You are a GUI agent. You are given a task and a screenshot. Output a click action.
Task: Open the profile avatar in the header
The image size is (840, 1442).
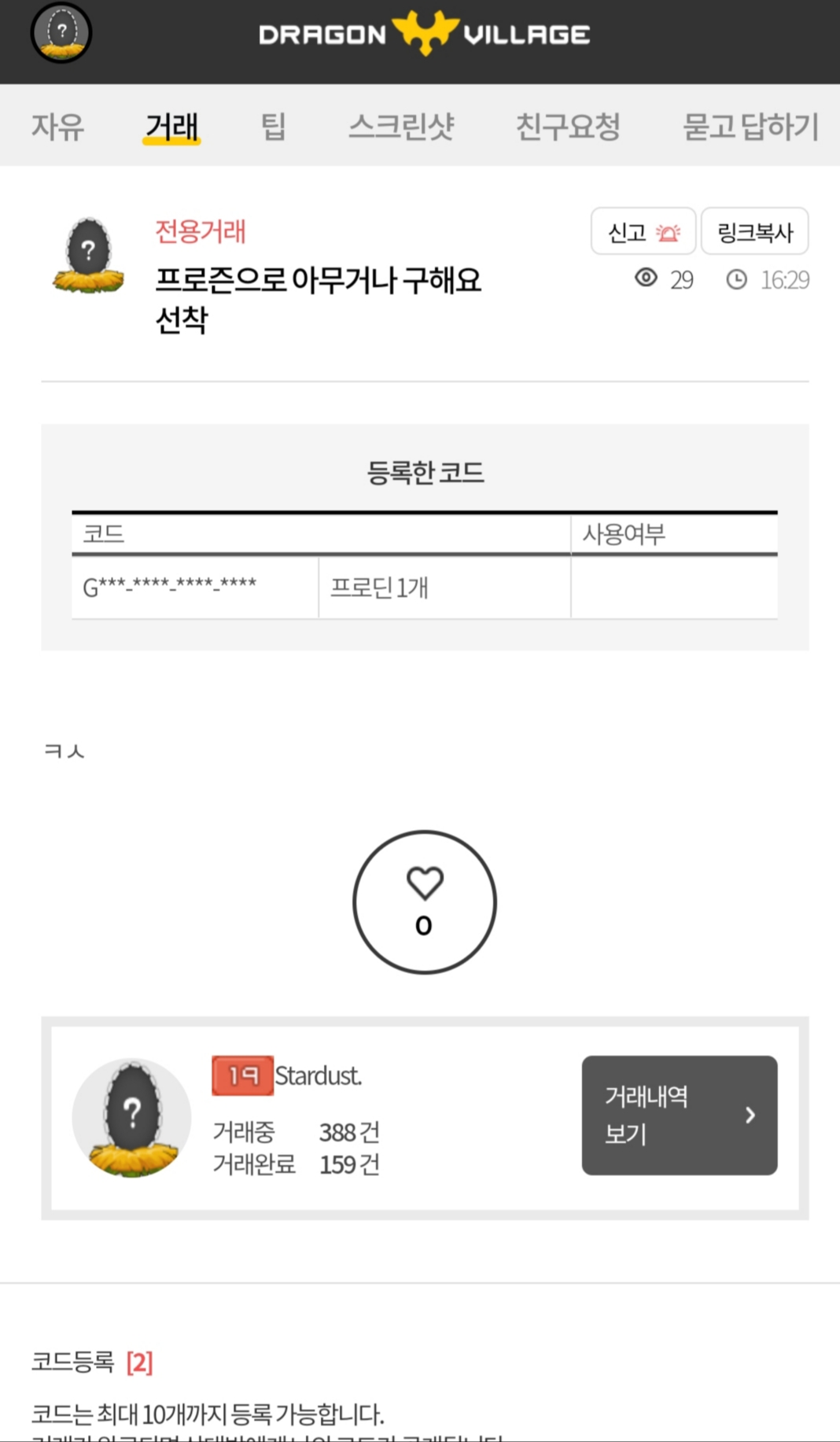(61, 33)
